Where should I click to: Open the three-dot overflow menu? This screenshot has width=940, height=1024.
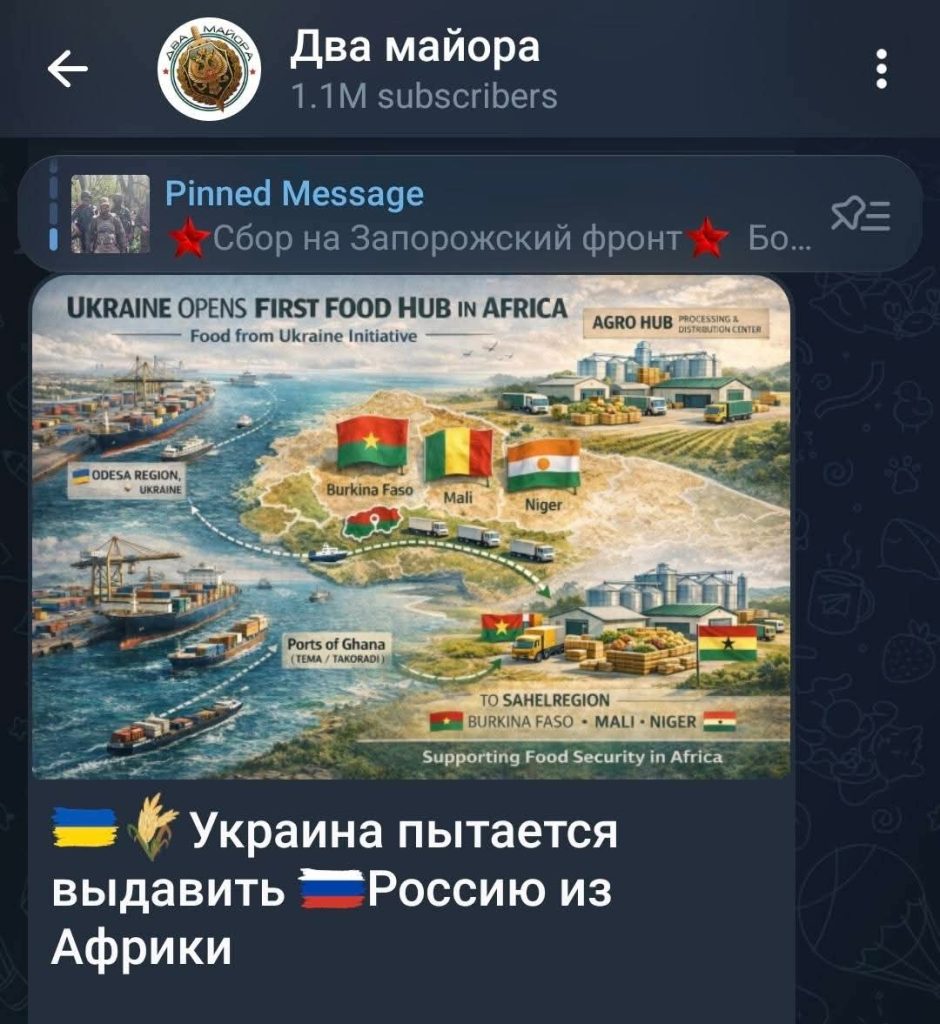point(881,69)
